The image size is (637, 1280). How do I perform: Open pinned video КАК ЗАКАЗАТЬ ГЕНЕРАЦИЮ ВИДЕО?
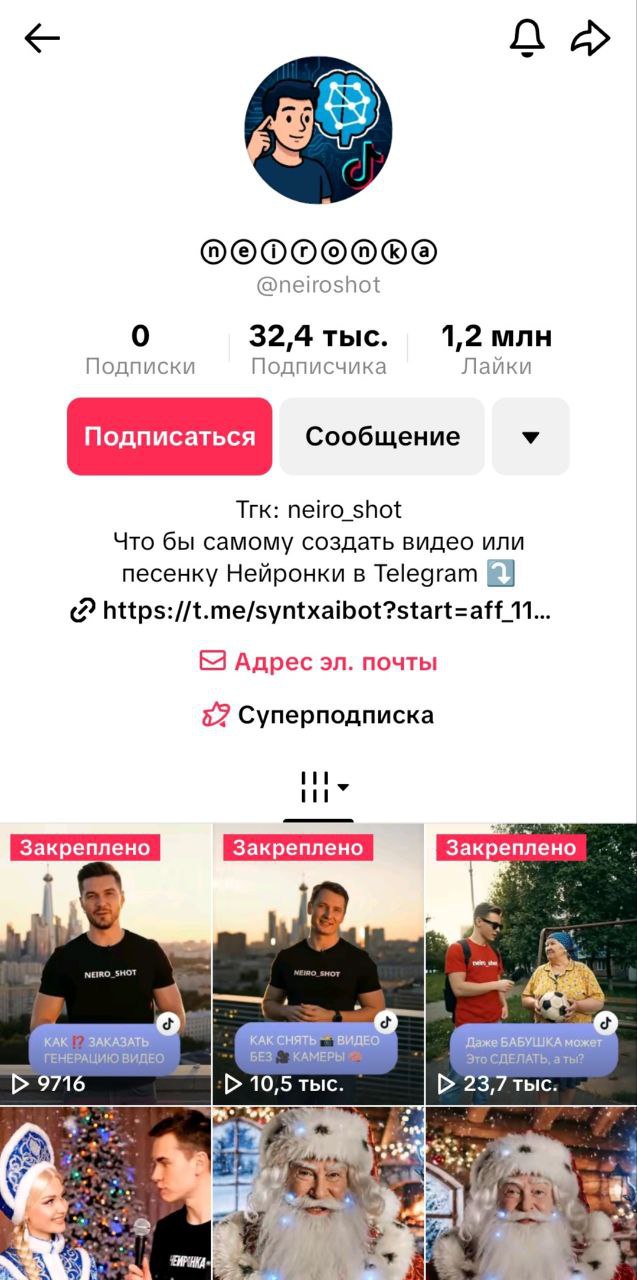[106, 964]
